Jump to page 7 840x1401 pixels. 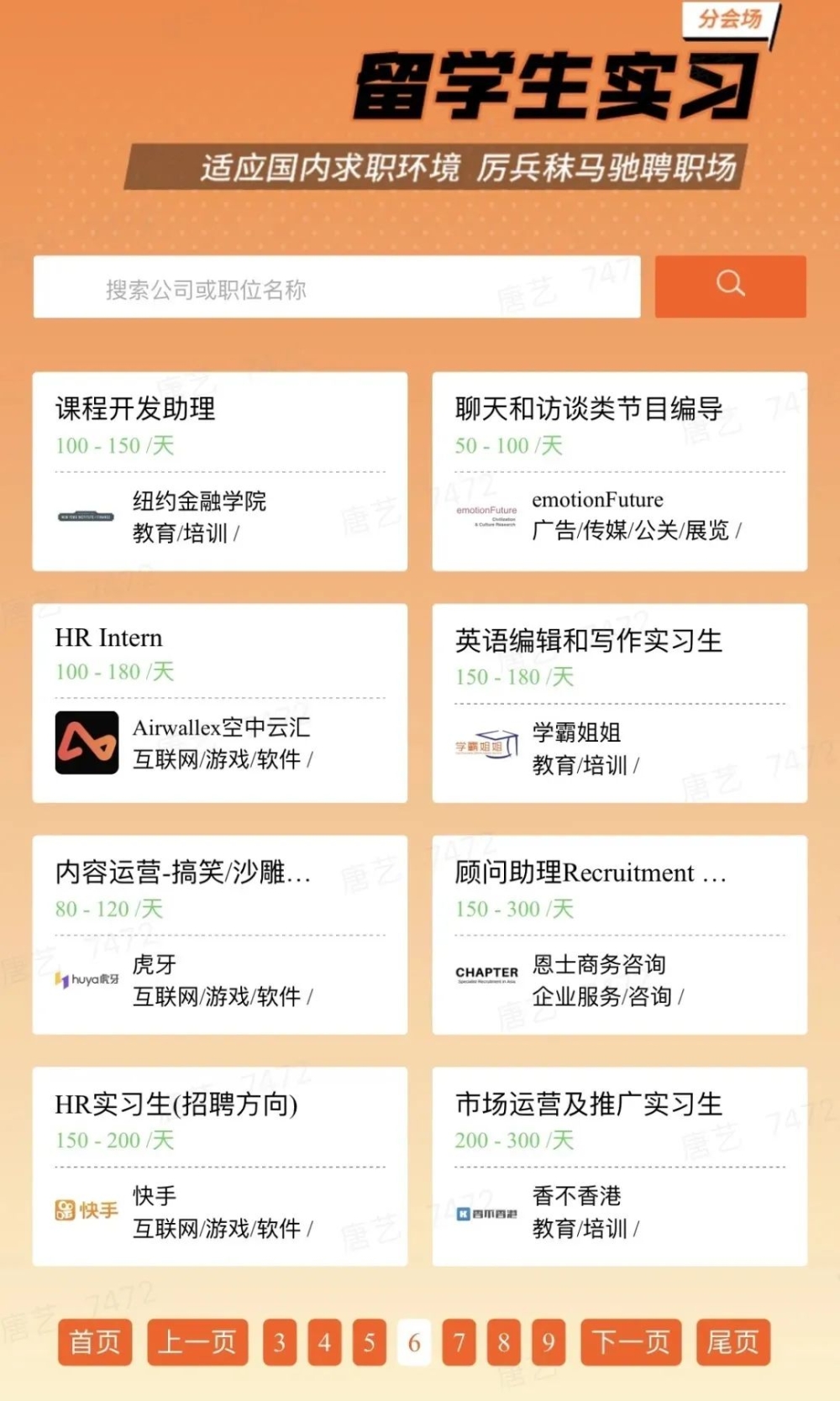coord(459,1342)
